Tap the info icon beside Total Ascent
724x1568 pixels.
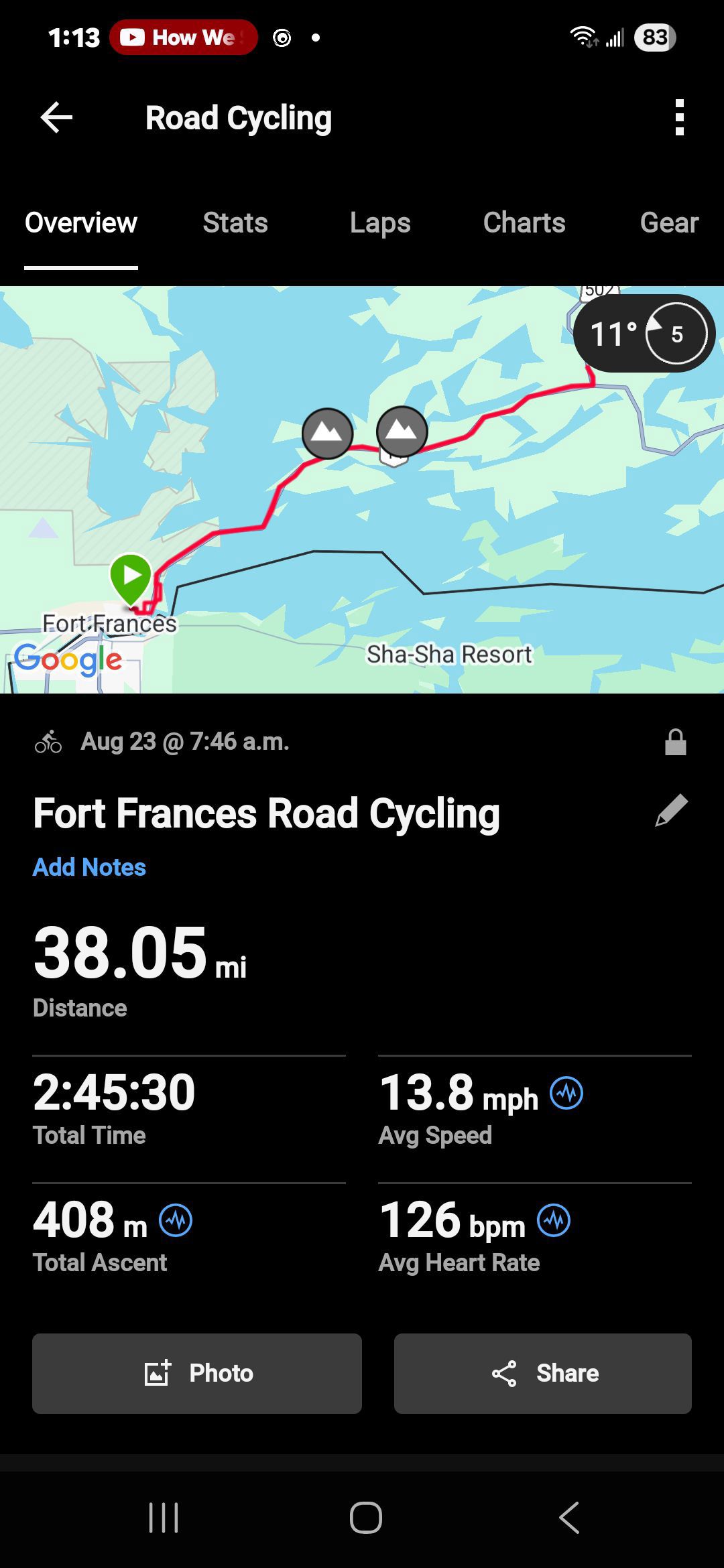tap(176, 1220)
